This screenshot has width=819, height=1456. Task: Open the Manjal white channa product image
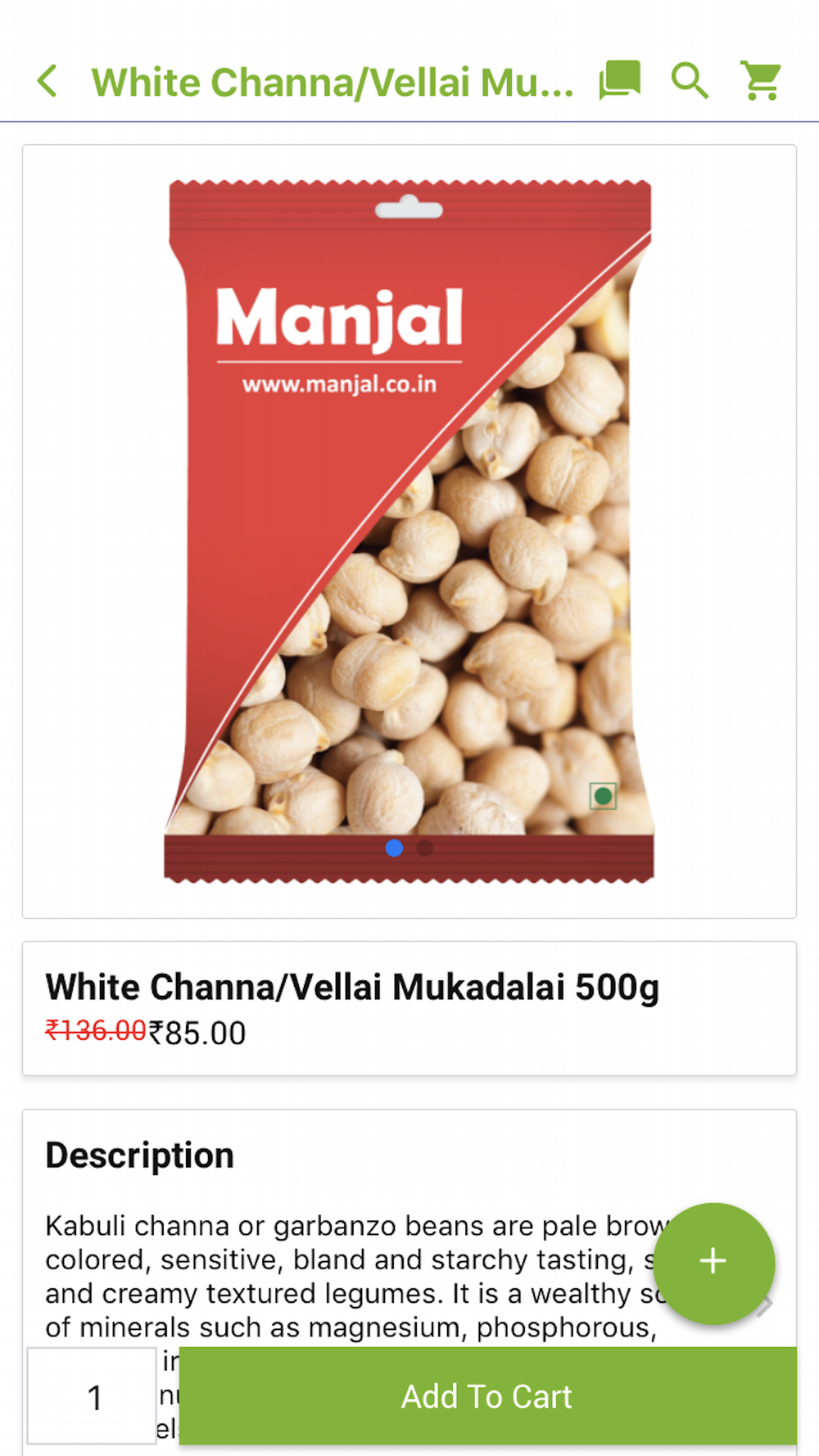pyautogui.click(x=409, y=531)
